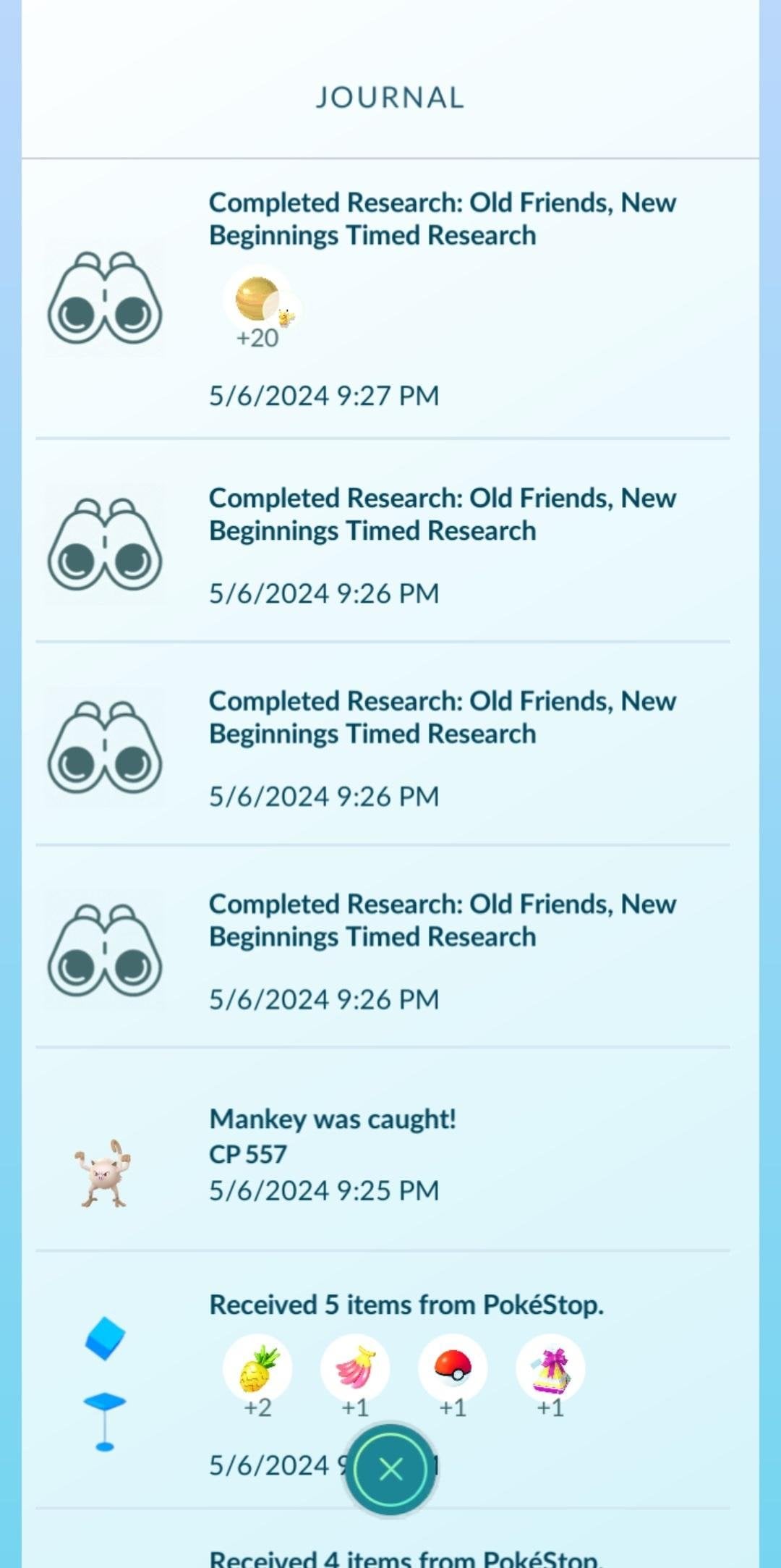Close the journal with the X button
Image resolution: width=781 pixels, height=1568 pixels.
click(x=390, y=1469)
